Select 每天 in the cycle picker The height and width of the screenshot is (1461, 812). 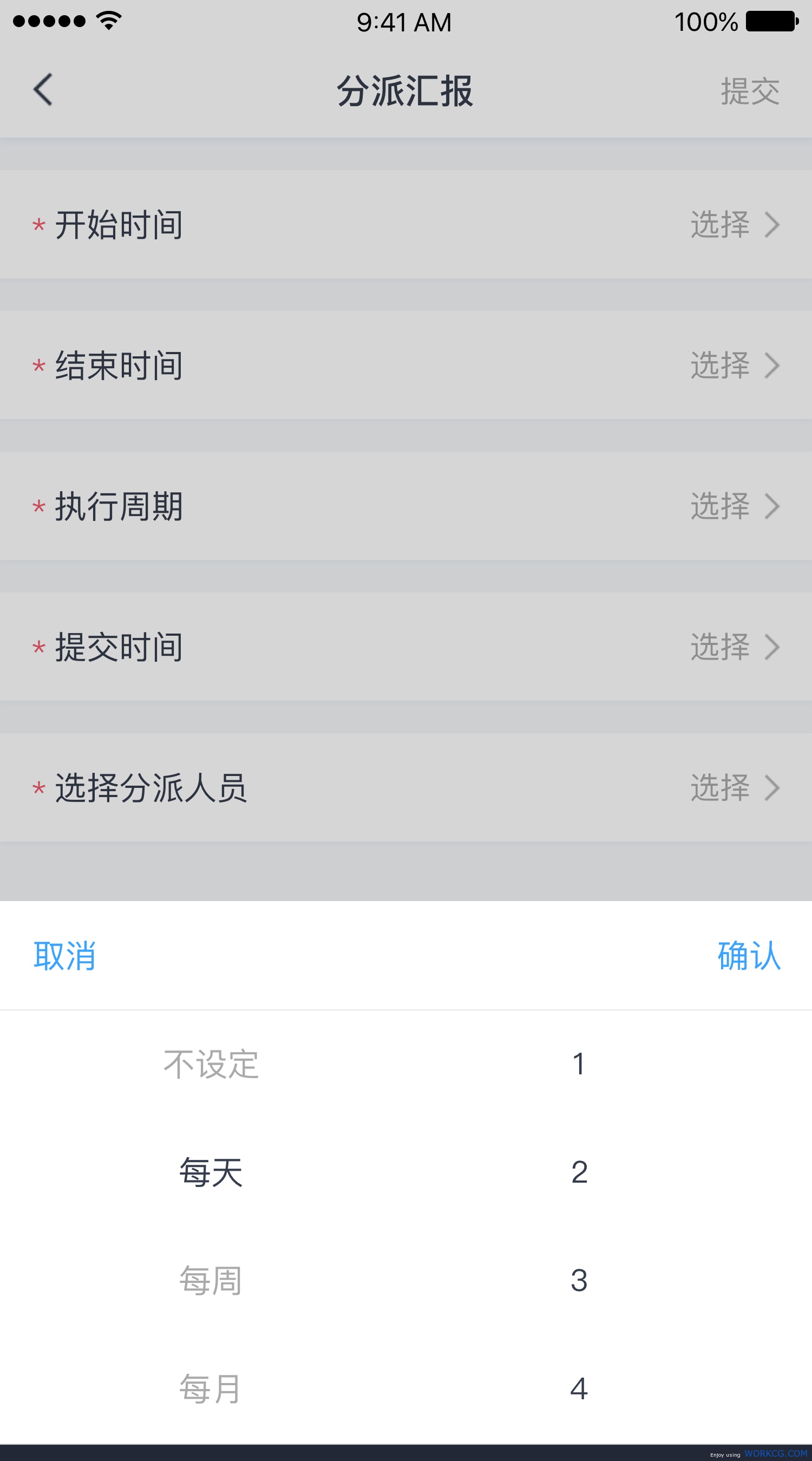click(x=211, y=1172)
